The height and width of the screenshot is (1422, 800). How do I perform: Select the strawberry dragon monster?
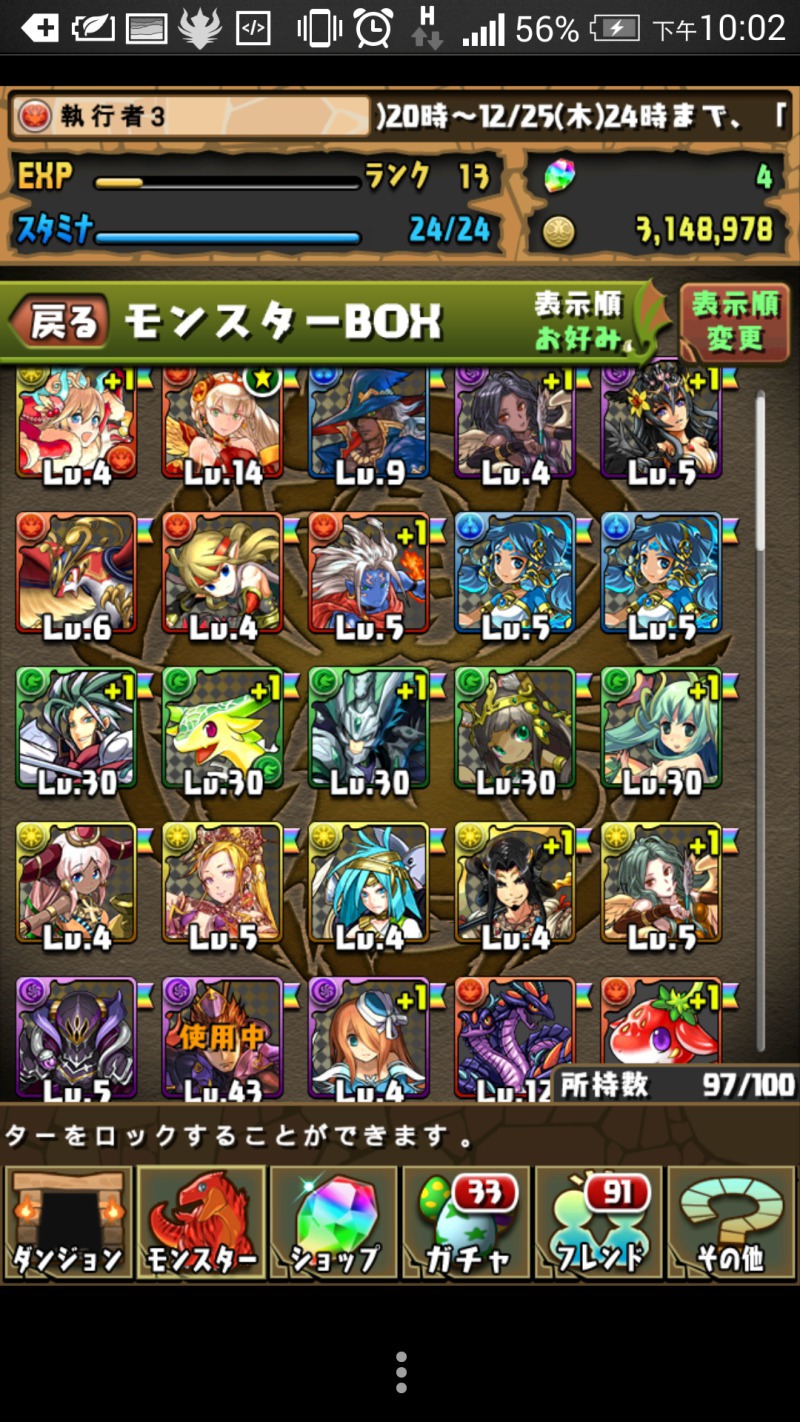point(660,1030)
